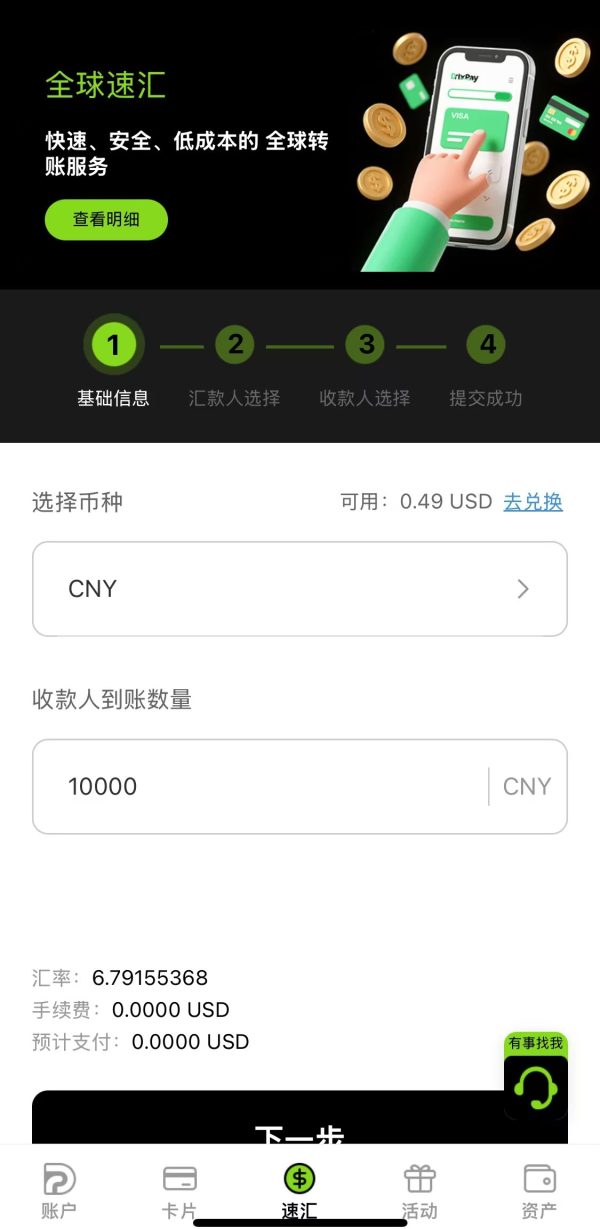Open the 去兑换 exchange link

click(532, 502)
